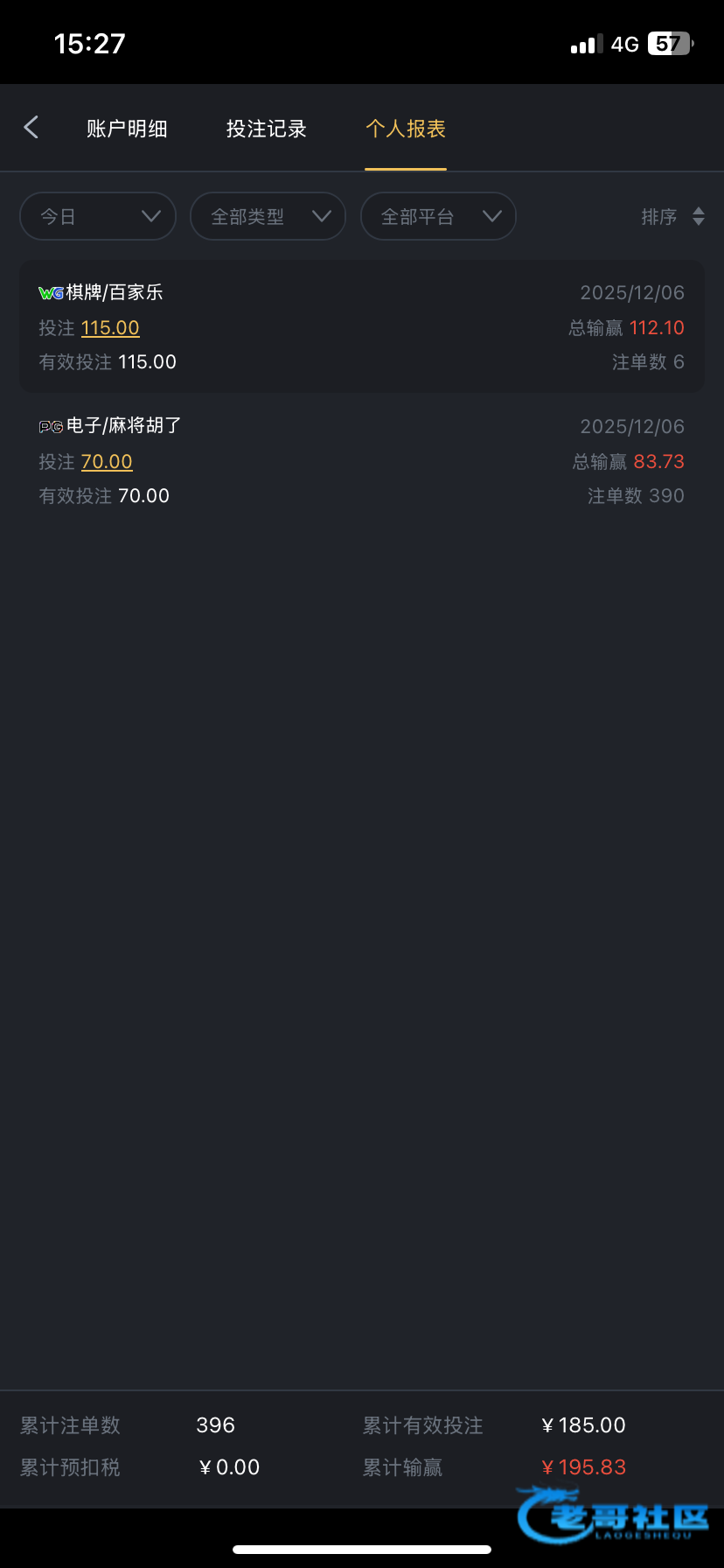Screen dimensions: 724x1568
Task: Switch to the 投注记录 tab
Action: pyautogui.click(x=266, y=129)
